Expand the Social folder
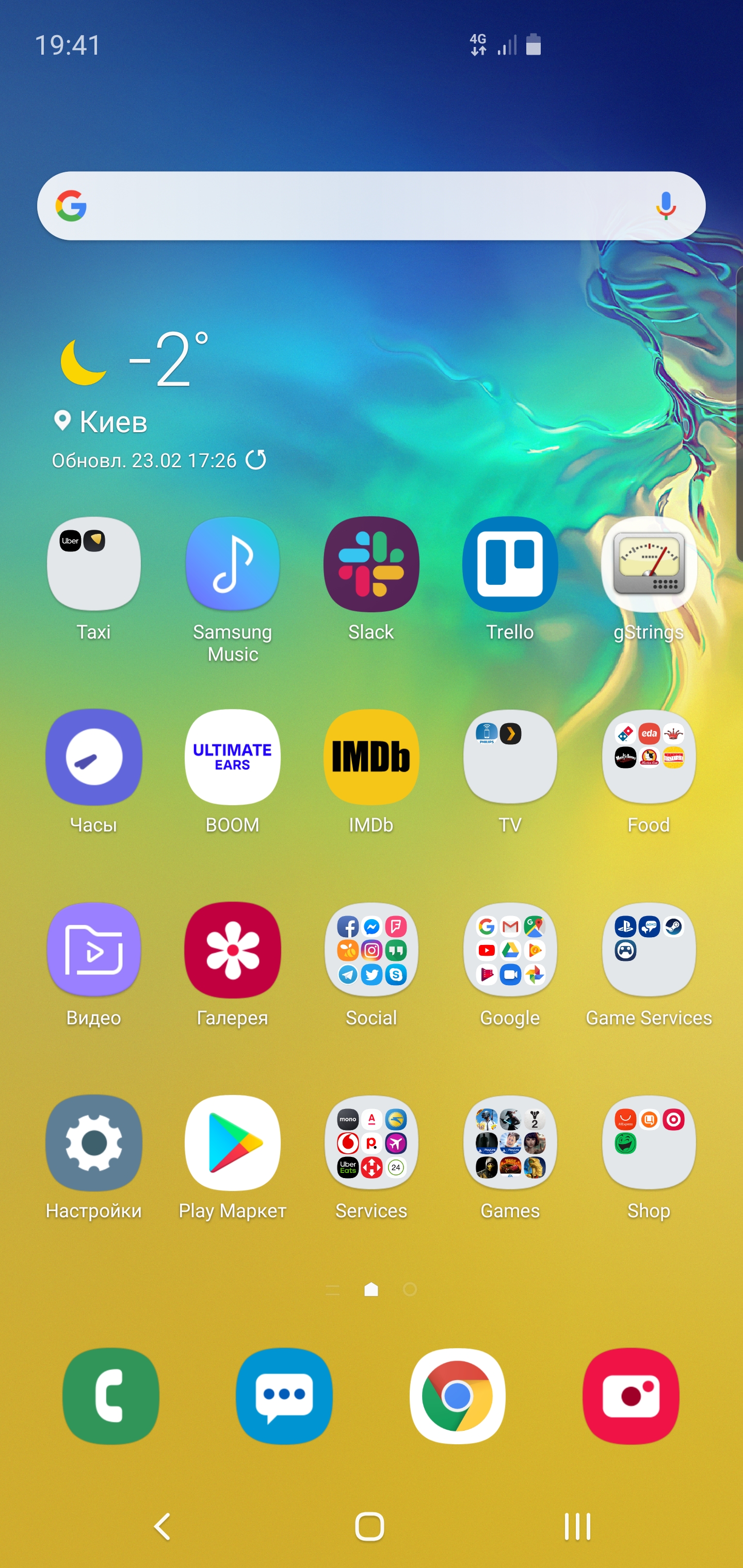The height and width of the screenshot is (1568, 743). tap(371, 950)
